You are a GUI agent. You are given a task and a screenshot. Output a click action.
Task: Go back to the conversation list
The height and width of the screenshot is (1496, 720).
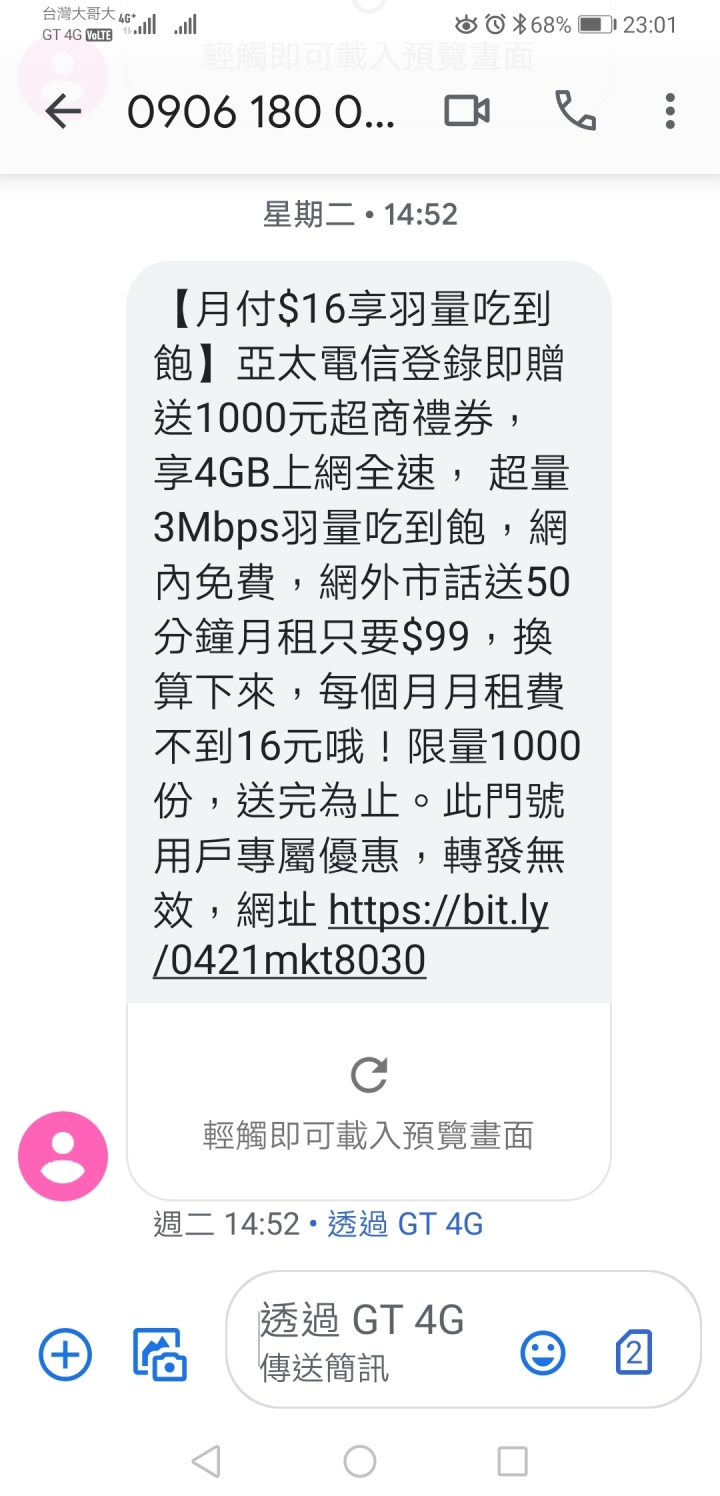click(x=63, y=111)
